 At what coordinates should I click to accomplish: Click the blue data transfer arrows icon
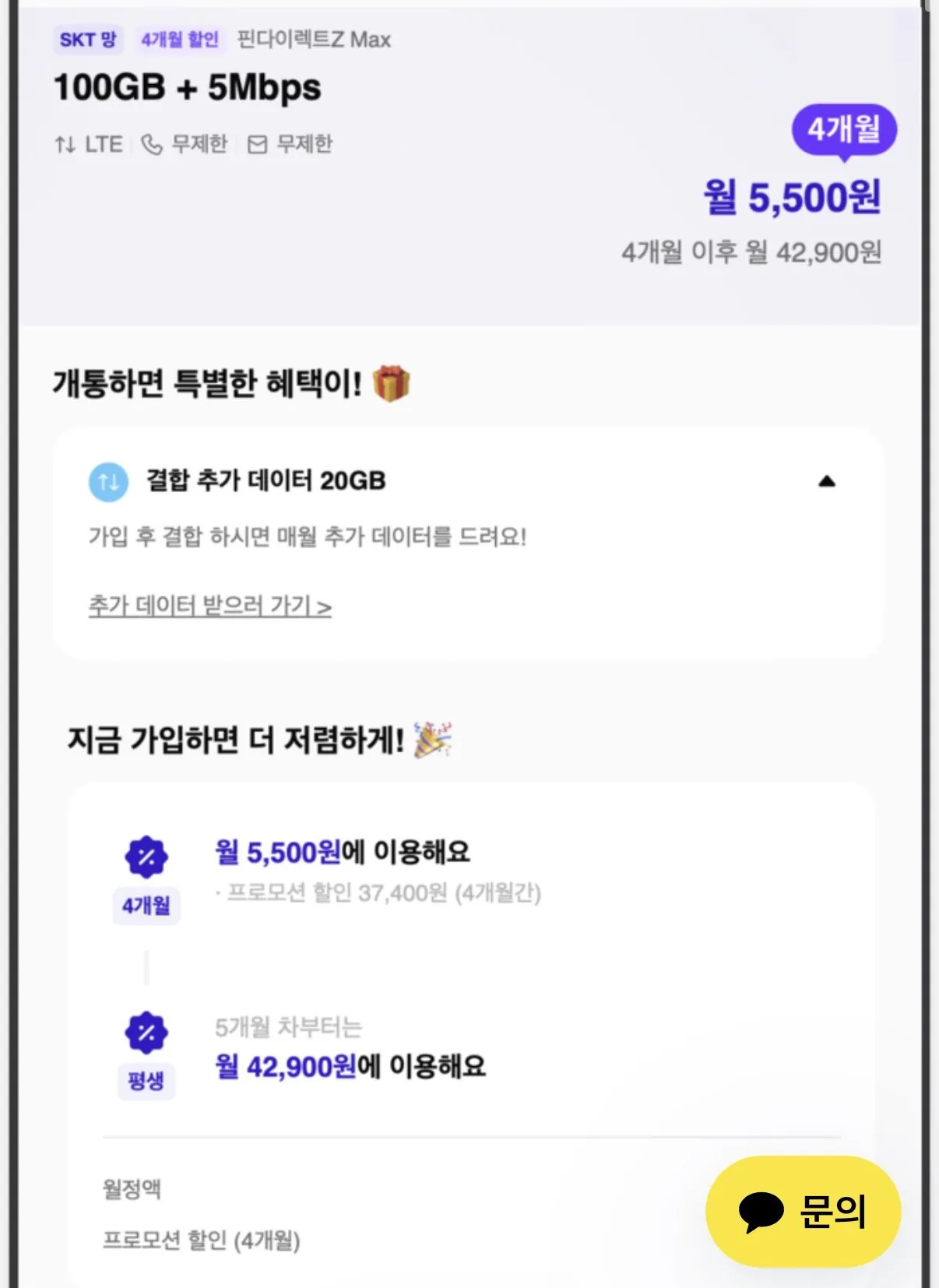coord(107,482)
